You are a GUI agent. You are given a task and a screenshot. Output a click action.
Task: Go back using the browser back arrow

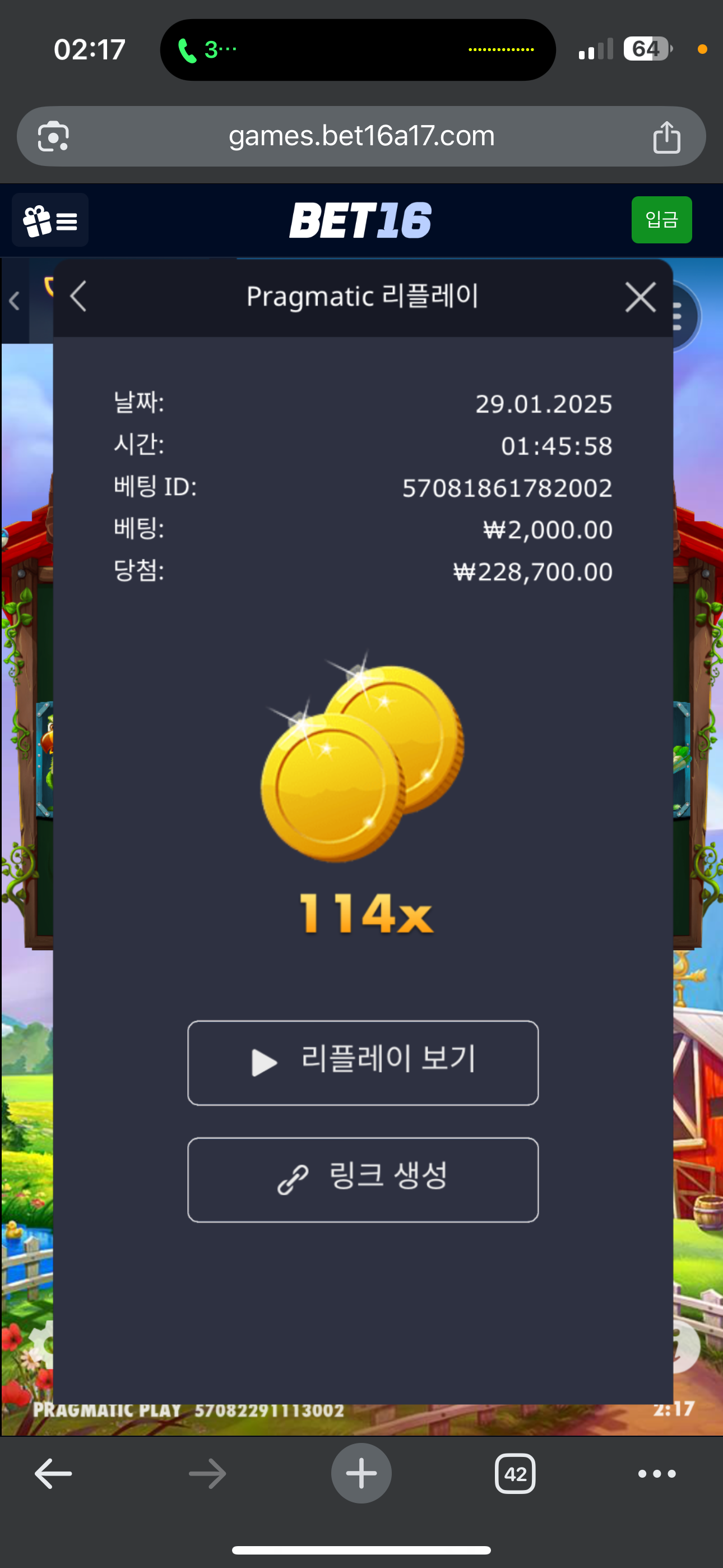pos(54,1474)
